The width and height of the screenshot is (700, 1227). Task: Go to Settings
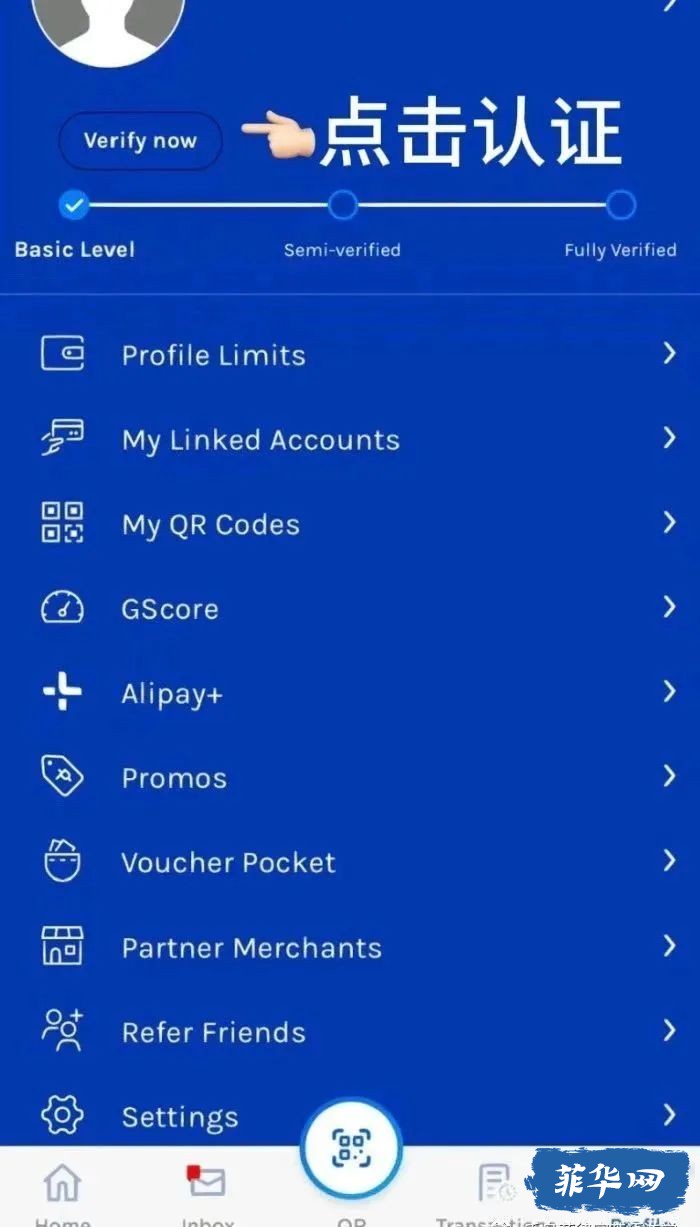[x=350, y=1115]
